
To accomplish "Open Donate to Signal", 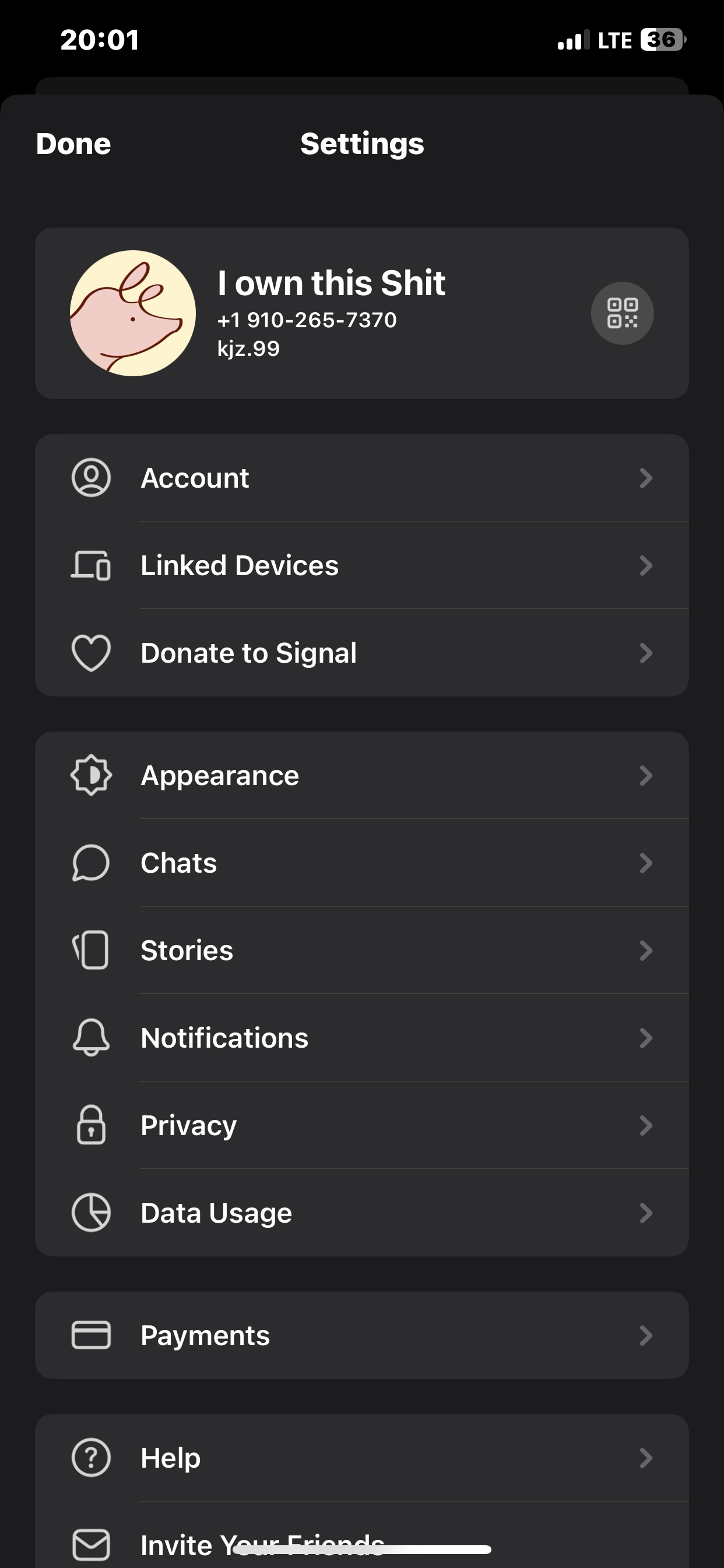I will (362, 653).
